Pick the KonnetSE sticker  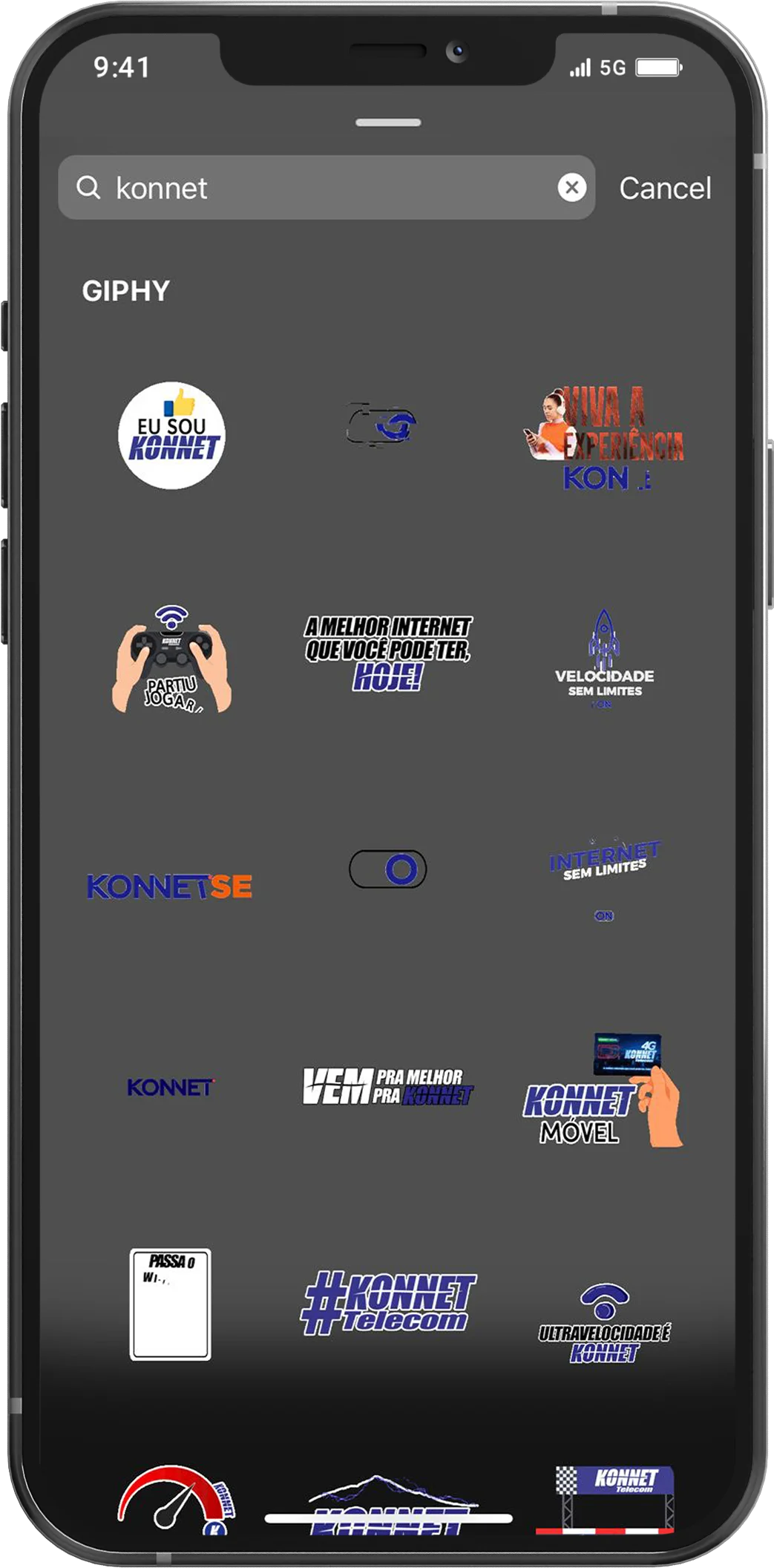click(170, 886)
